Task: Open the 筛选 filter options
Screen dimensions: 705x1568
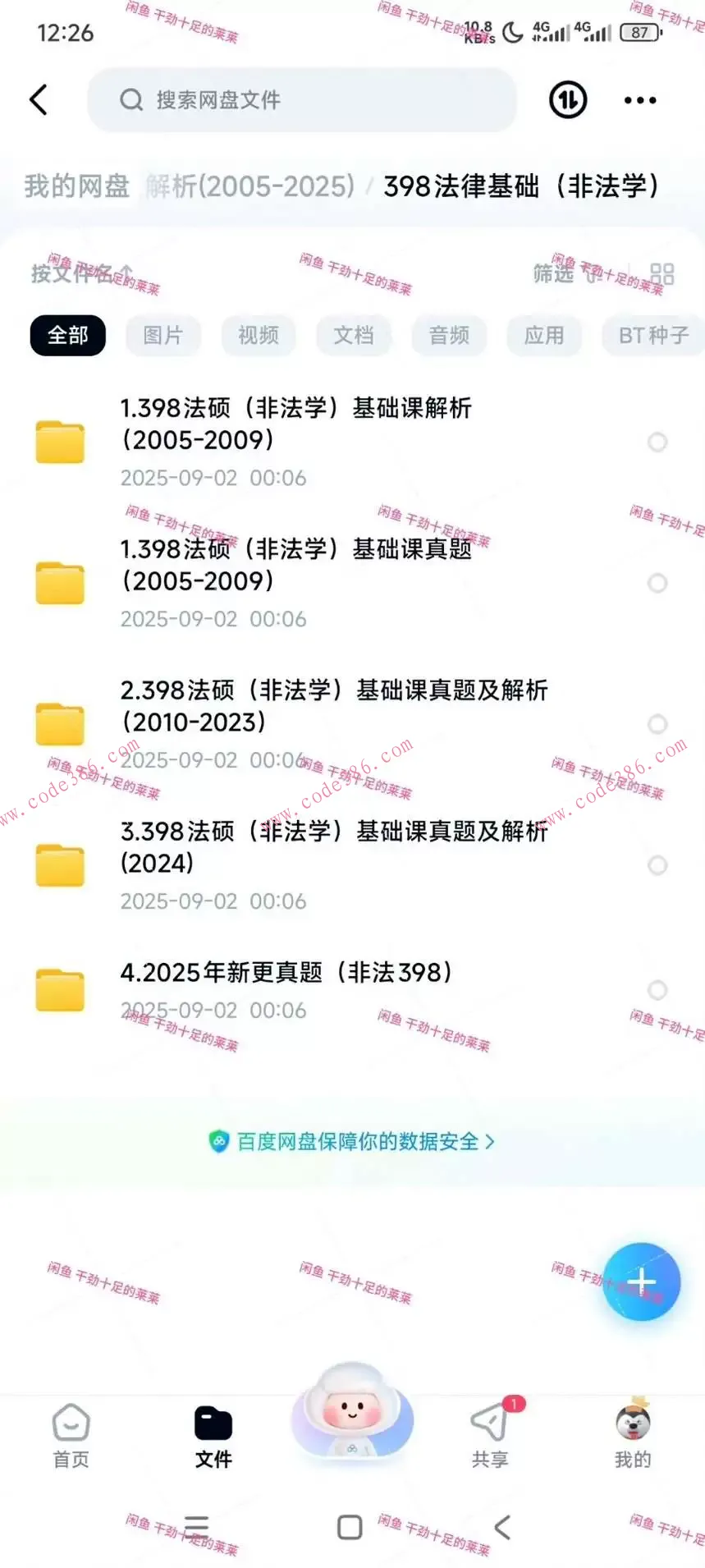Action: (x=552, y=274)
